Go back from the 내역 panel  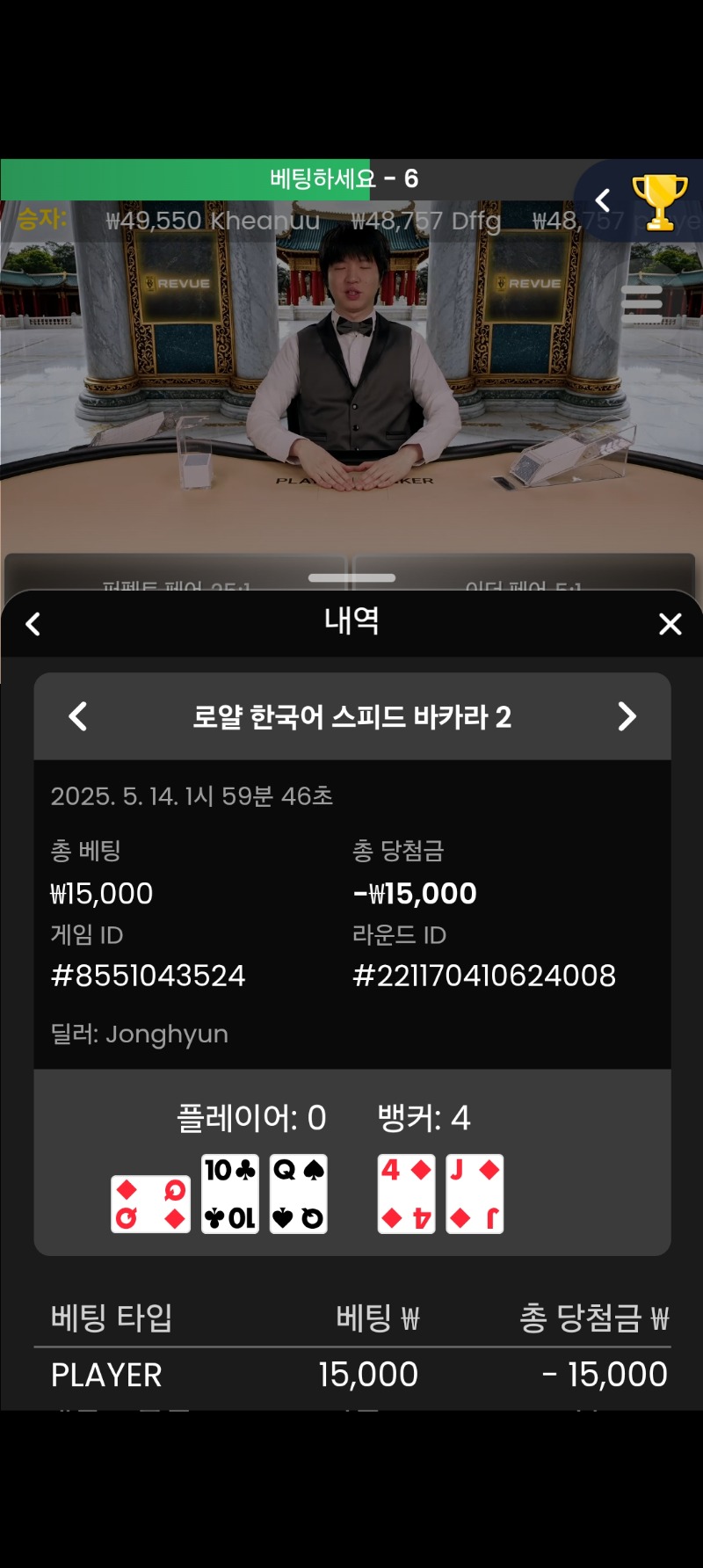pyautogui.click(x=33, y=624)
